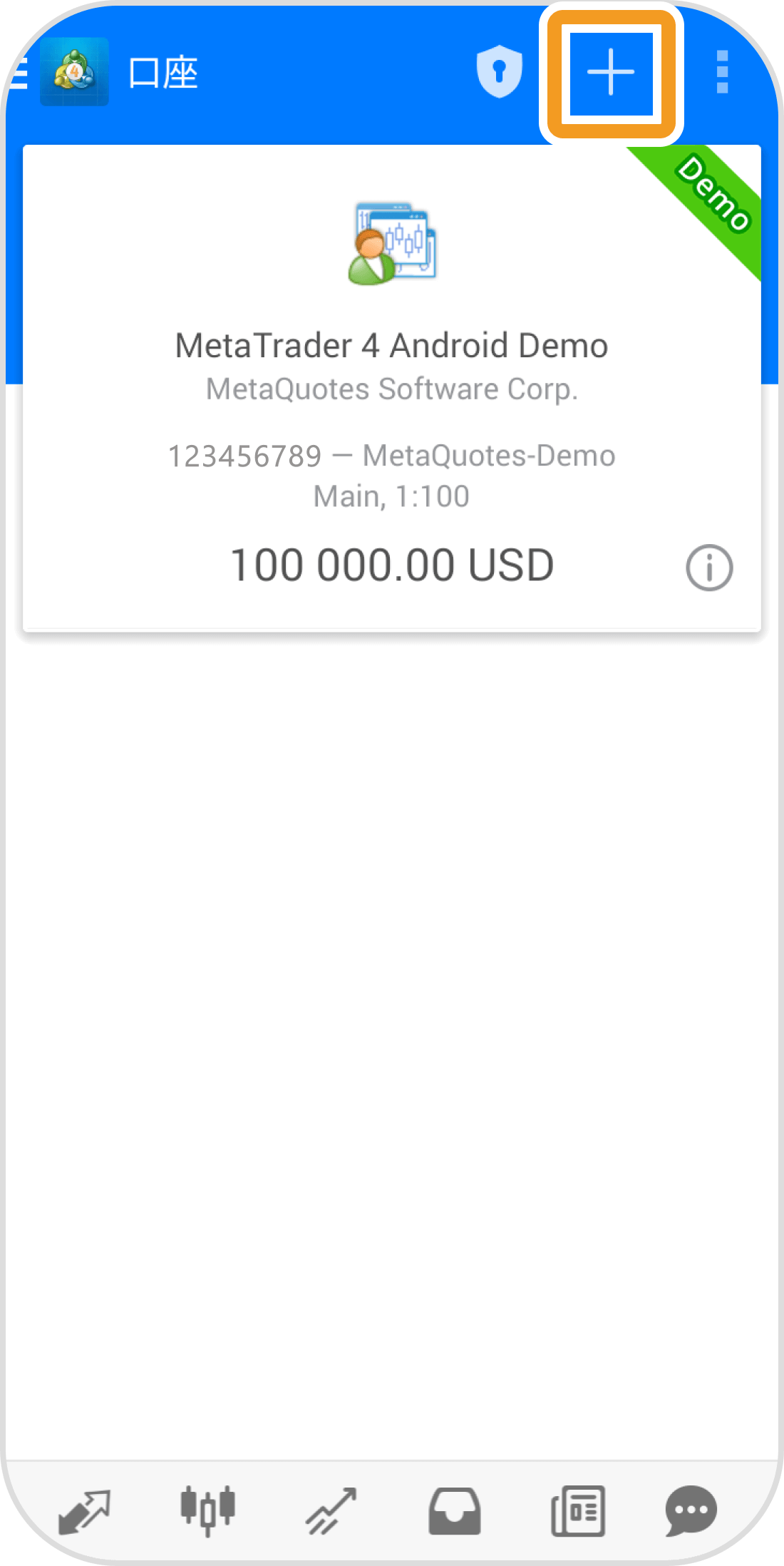Open the three-dot overflow menu
784x1566 pixels.
tap(722, 72)
